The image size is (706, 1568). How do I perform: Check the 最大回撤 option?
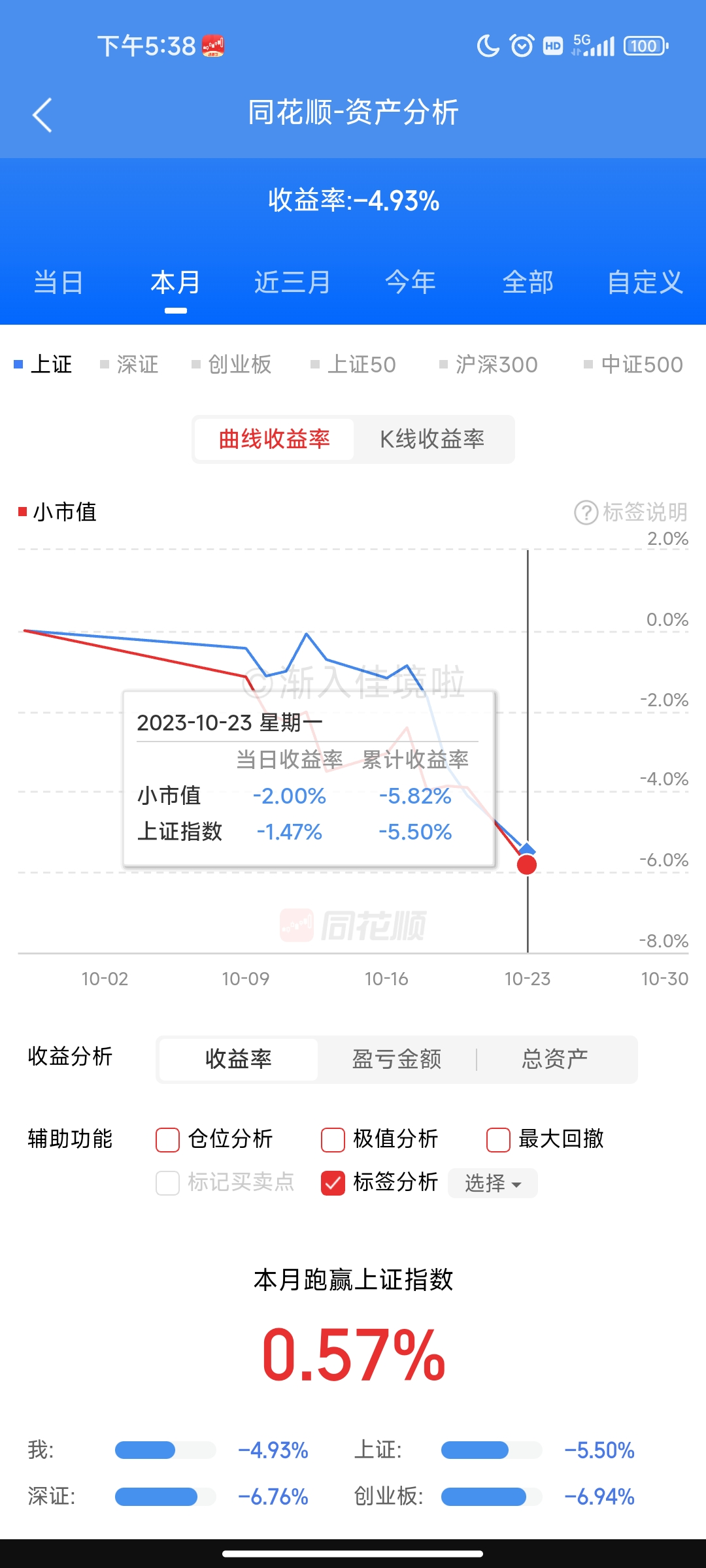(498, 1140)
